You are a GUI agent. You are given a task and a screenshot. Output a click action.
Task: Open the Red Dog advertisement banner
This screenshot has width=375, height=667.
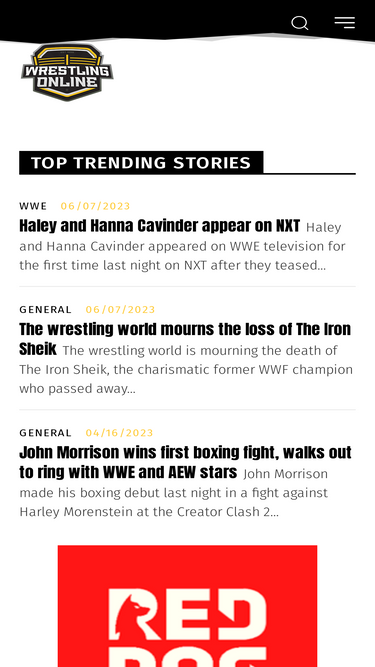pyautogui.click(x=188, y=606)
